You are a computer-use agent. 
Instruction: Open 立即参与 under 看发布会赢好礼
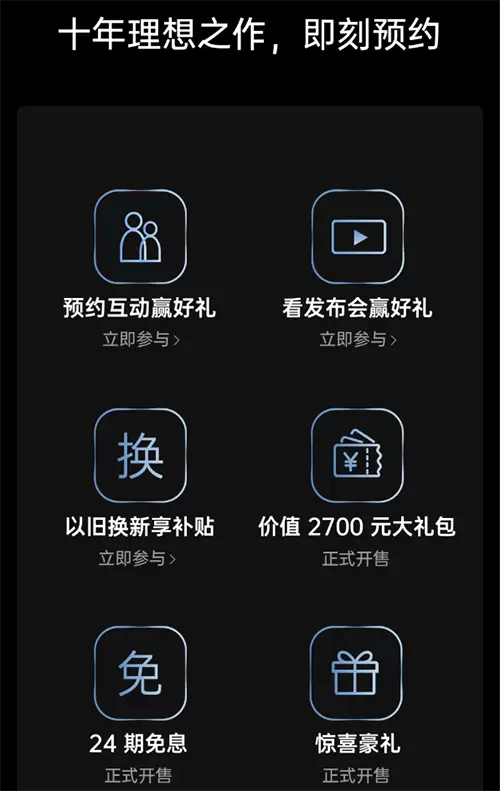point(358,340)
